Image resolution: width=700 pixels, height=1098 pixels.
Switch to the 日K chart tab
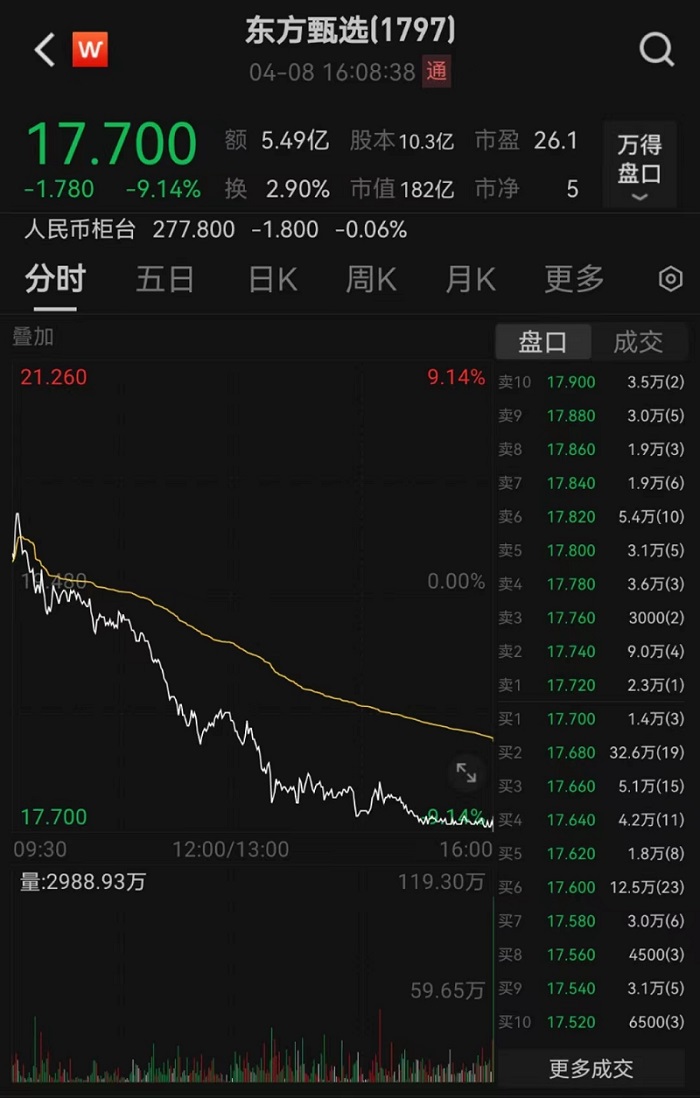(272, 279)
